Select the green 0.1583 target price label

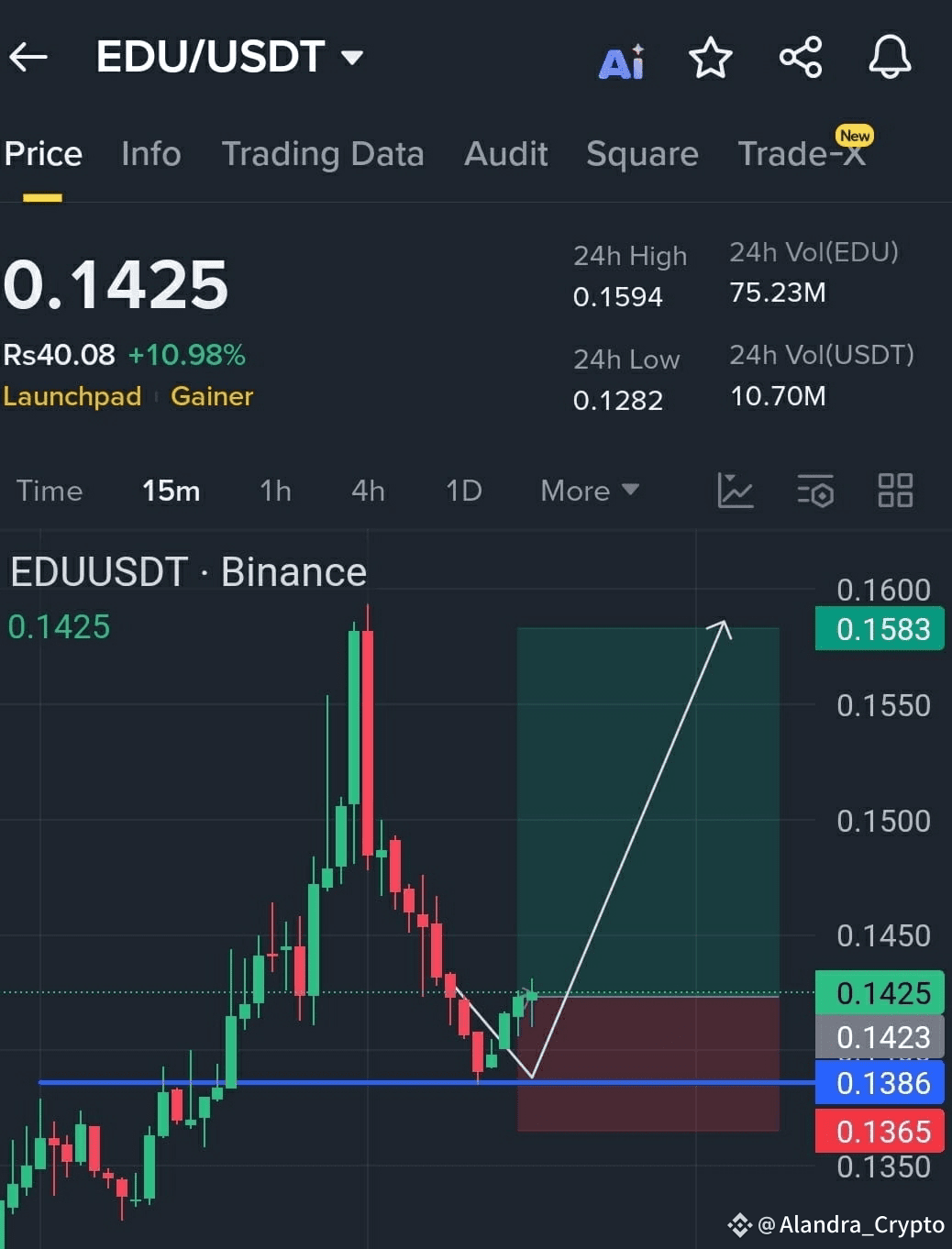click(878, 629)
